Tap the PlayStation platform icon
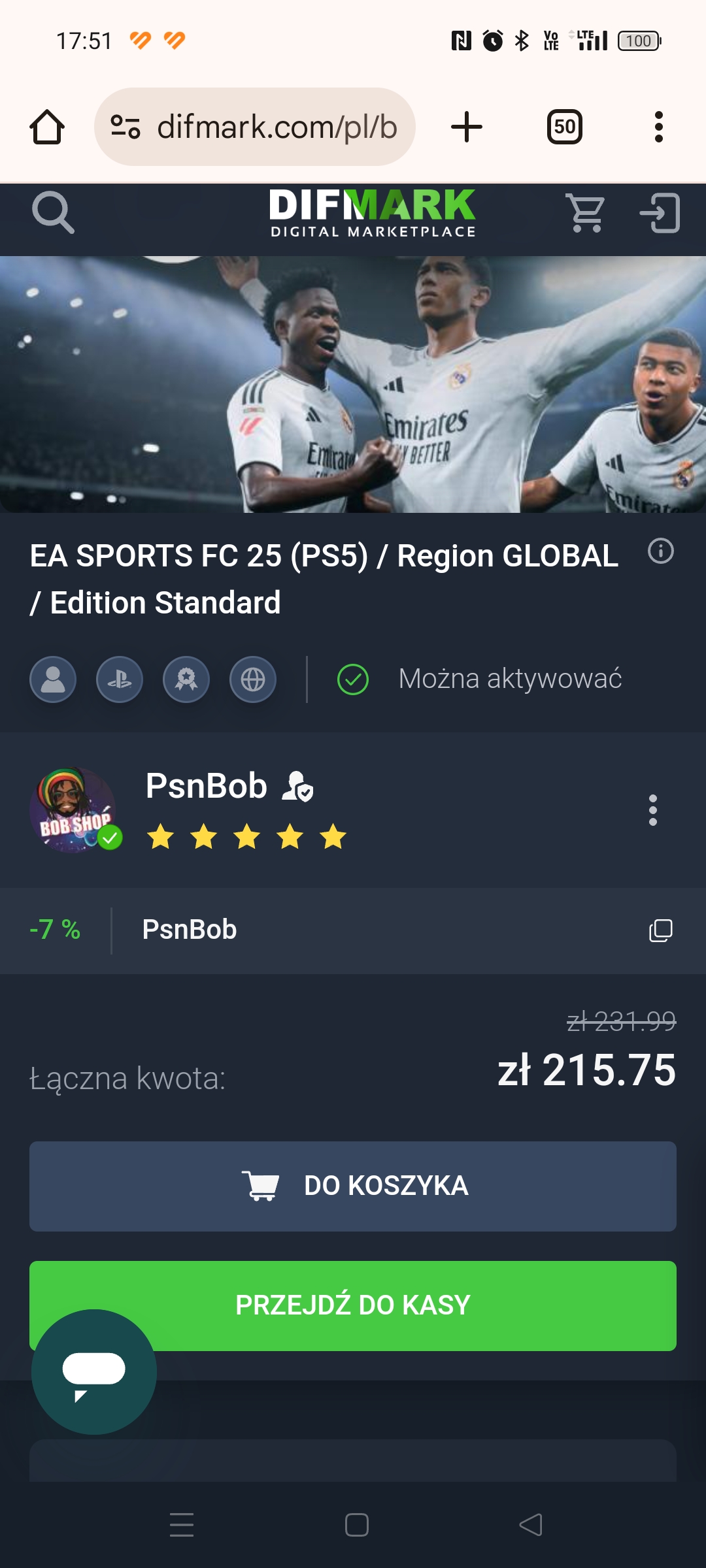The height and width of the screenshot is (1568, 706). 120,679
